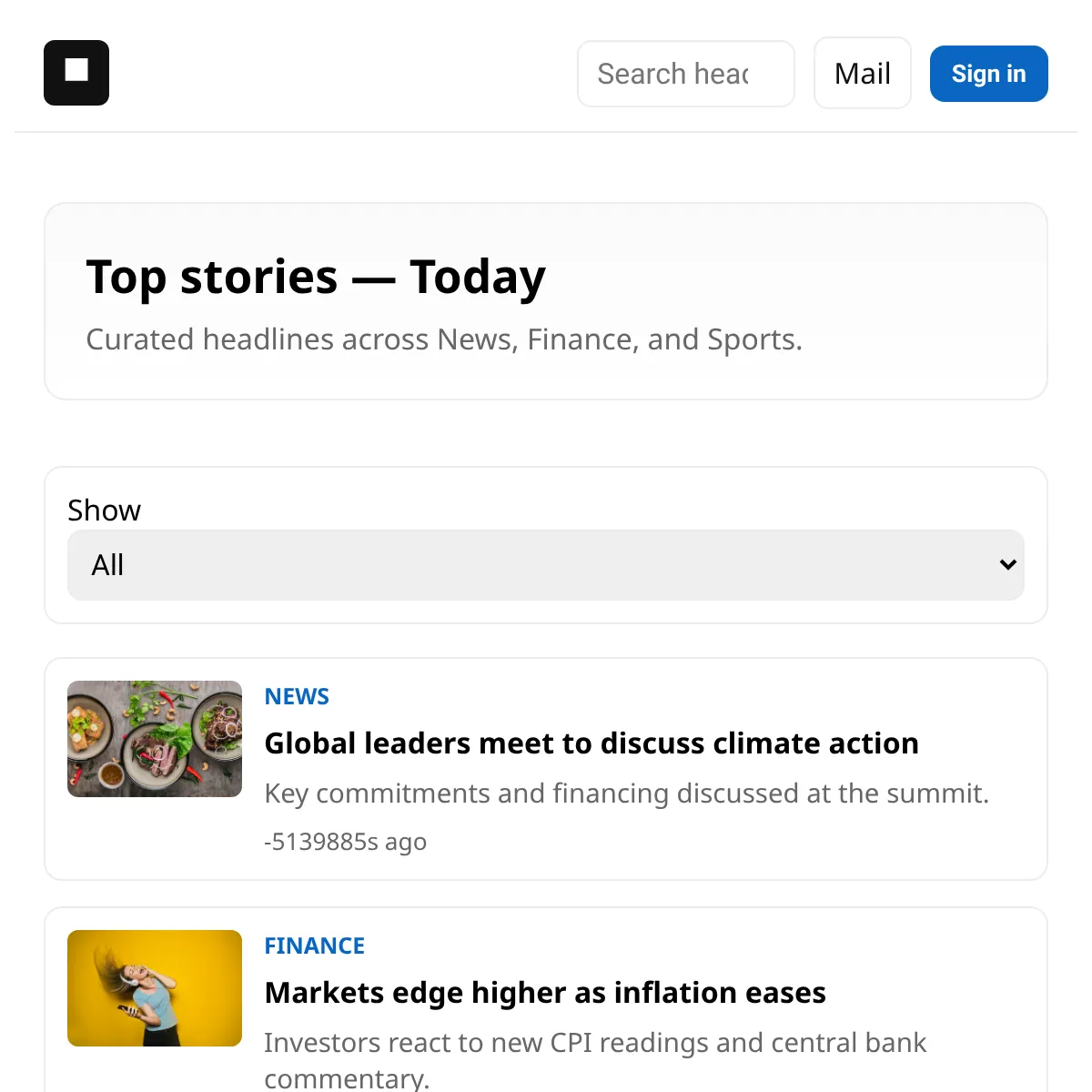1092x1092 pixels.
Task: Focus the Search headlines field
Action: (x=686, y=74)
